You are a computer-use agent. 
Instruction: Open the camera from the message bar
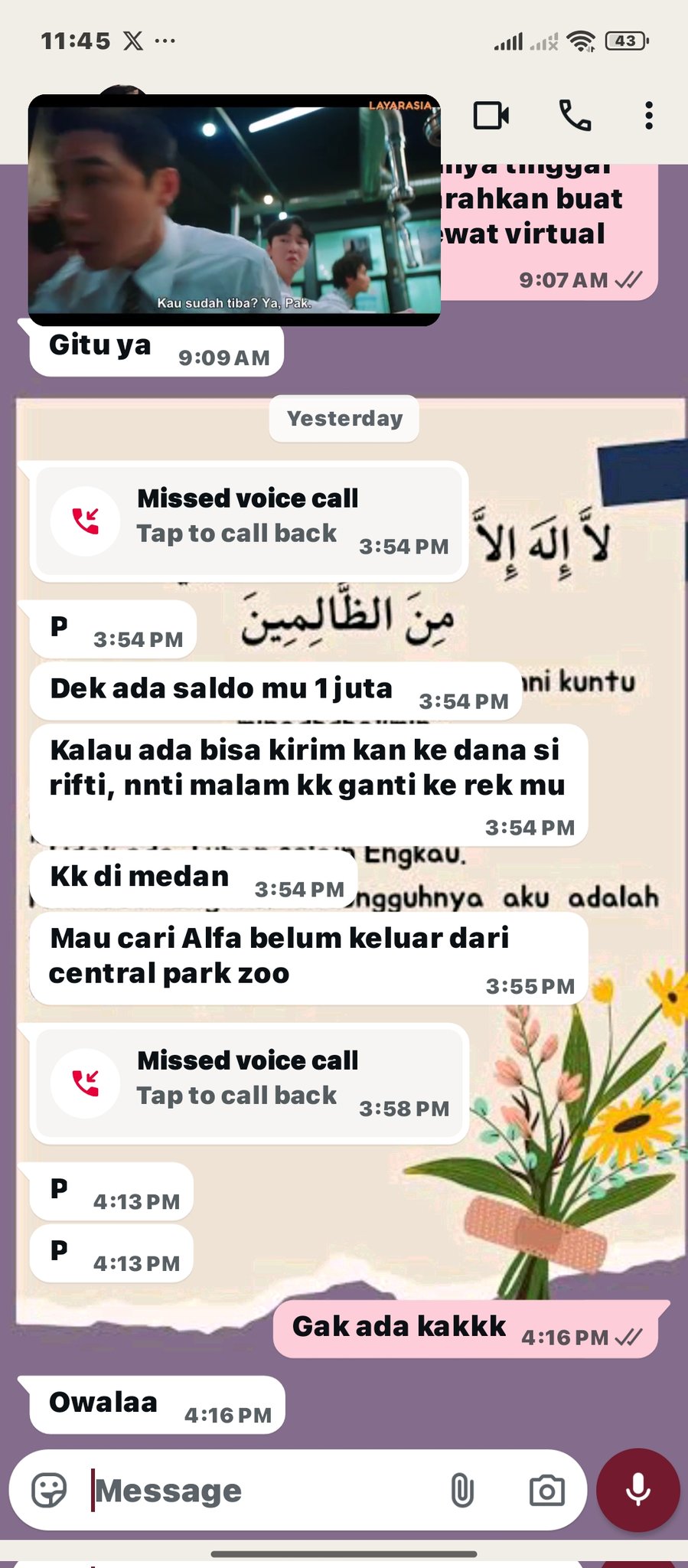[x=546, y=1490]
